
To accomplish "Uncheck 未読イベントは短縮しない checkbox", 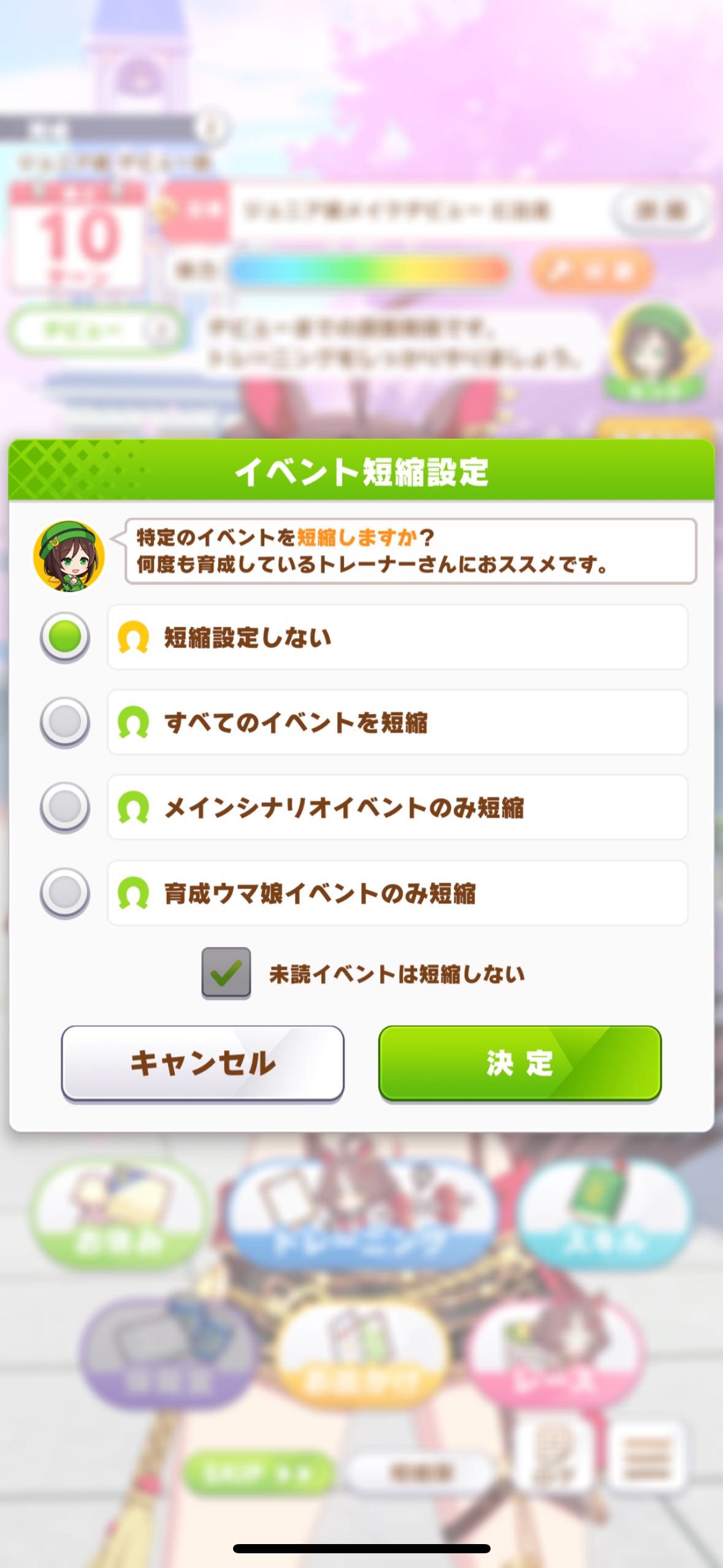I will (x=226, y=973).
